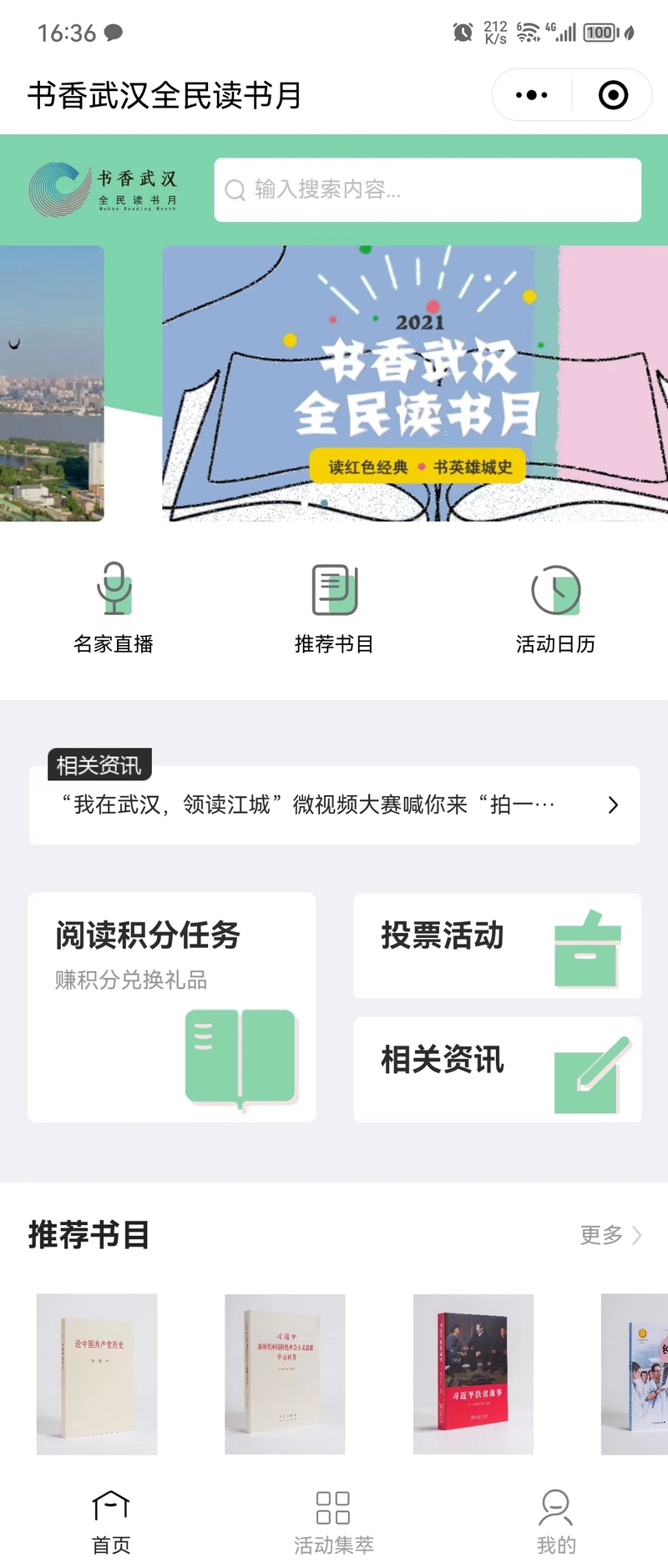This screenshot has width=668, height=1568.
Task: Open 推荐书目 shortcut with the book-list icon
Action: pos(334,608)
